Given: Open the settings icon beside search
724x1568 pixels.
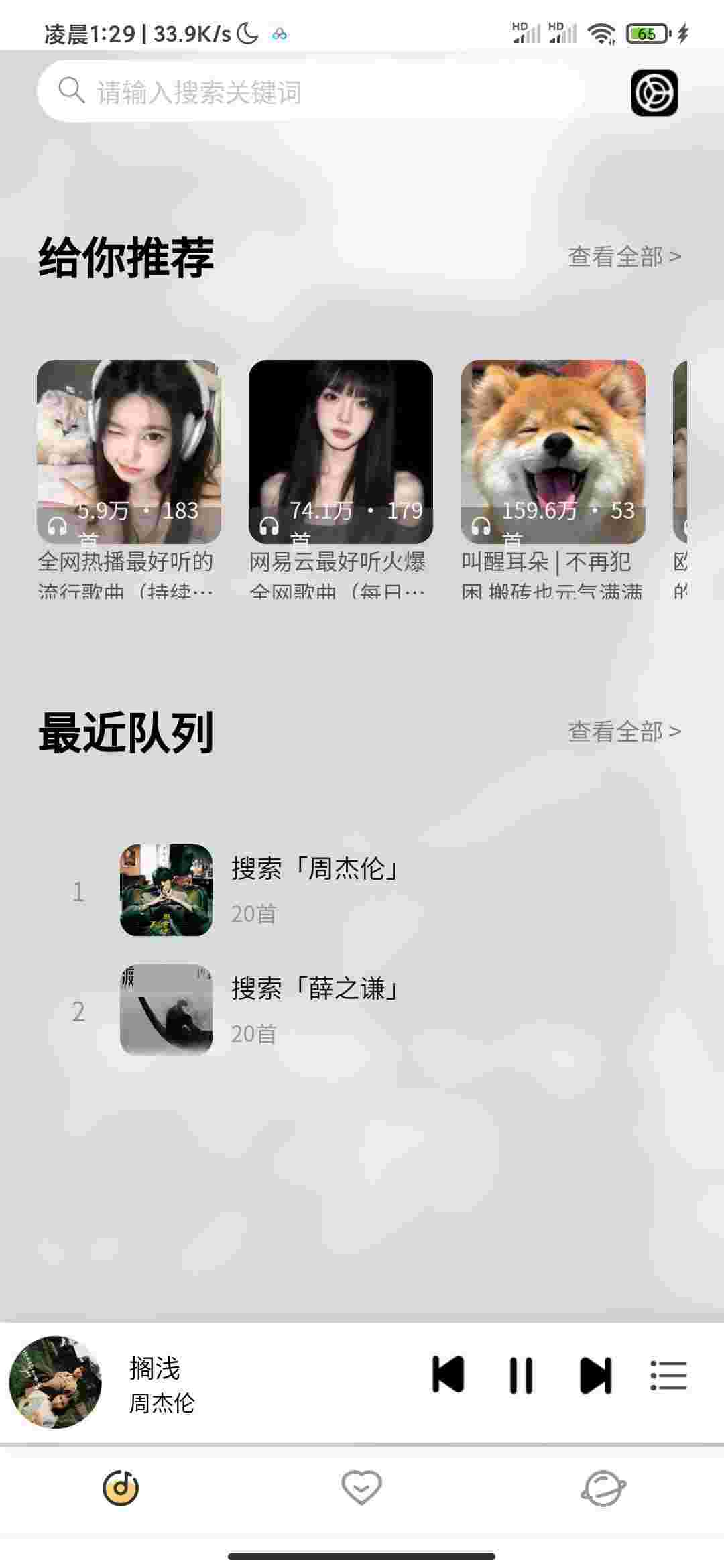Looking at the screenshot, I should tap(654, 92).
